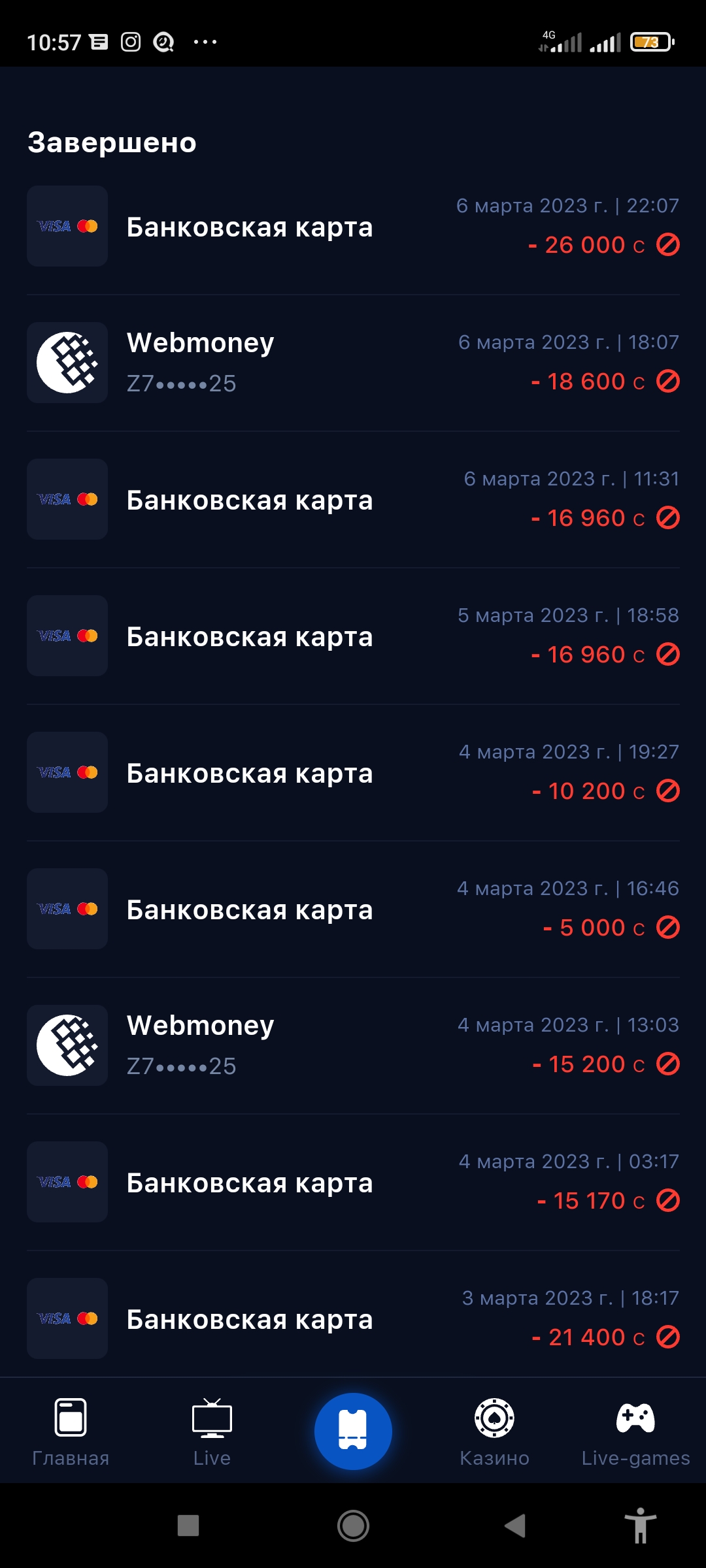
Task: Open the Webmoney 18 600 с transaction
Action: click(353, 363)
